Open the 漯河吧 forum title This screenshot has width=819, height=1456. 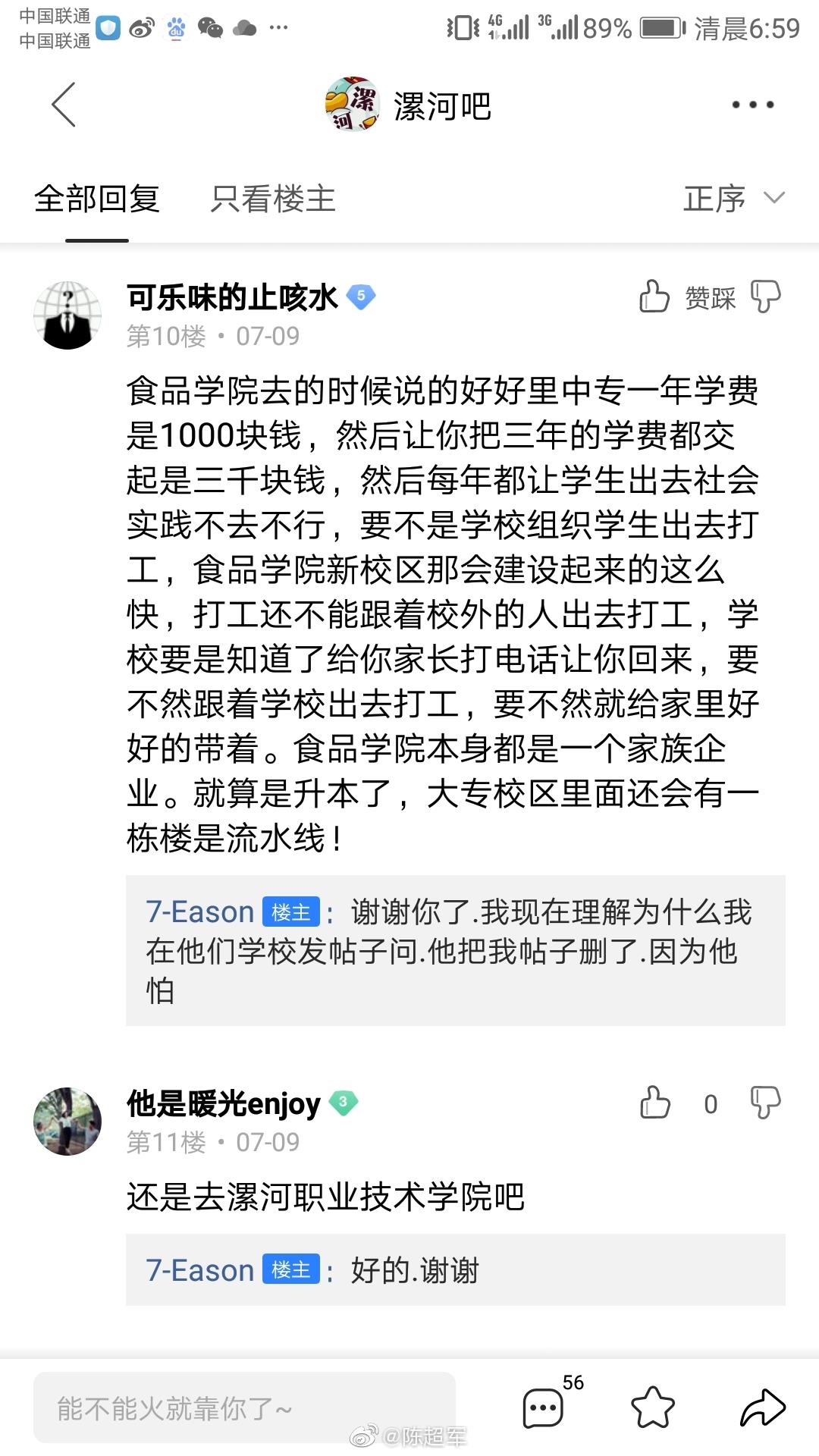[409, 105]
